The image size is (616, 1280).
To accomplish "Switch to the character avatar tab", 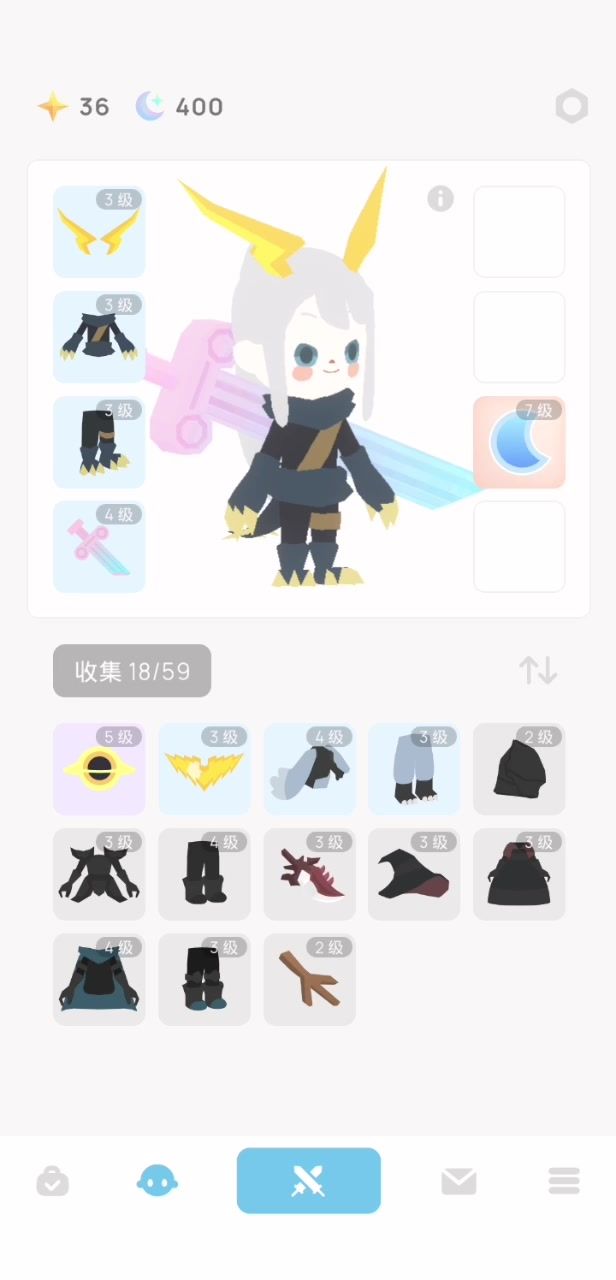I will point(157,1181).
